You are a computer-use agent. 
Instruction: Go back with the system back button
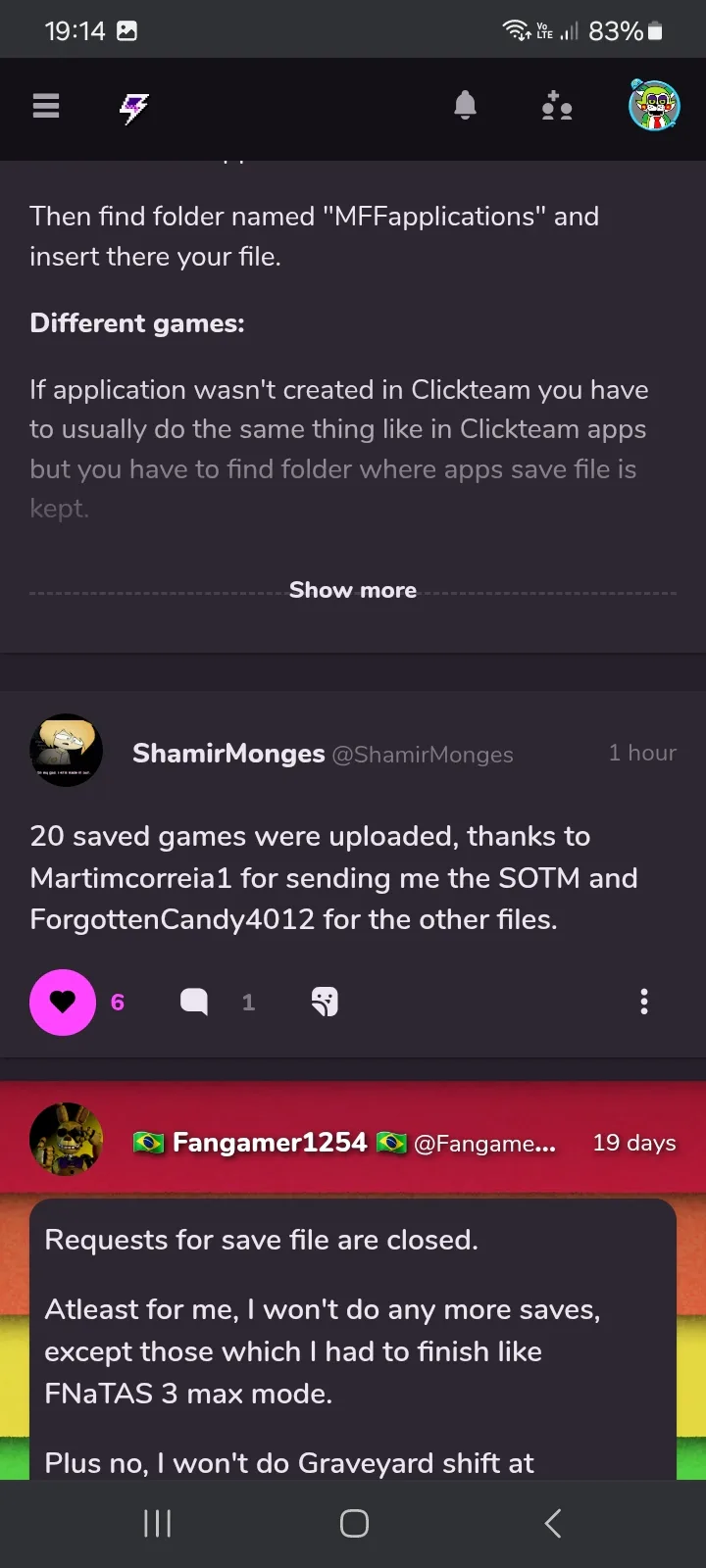[552, 1523]
